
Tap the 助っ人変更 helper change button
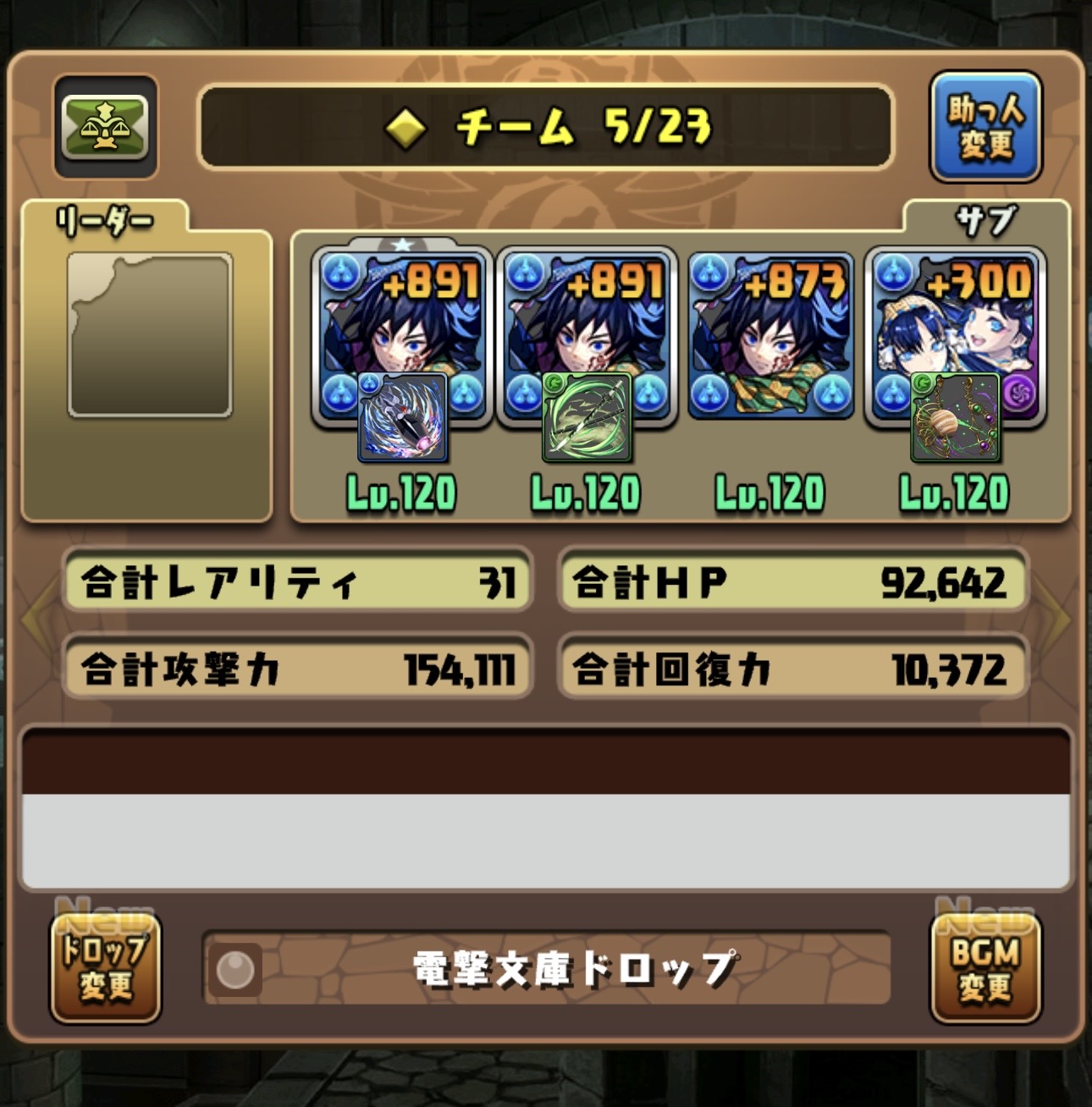tap(985, 127)
